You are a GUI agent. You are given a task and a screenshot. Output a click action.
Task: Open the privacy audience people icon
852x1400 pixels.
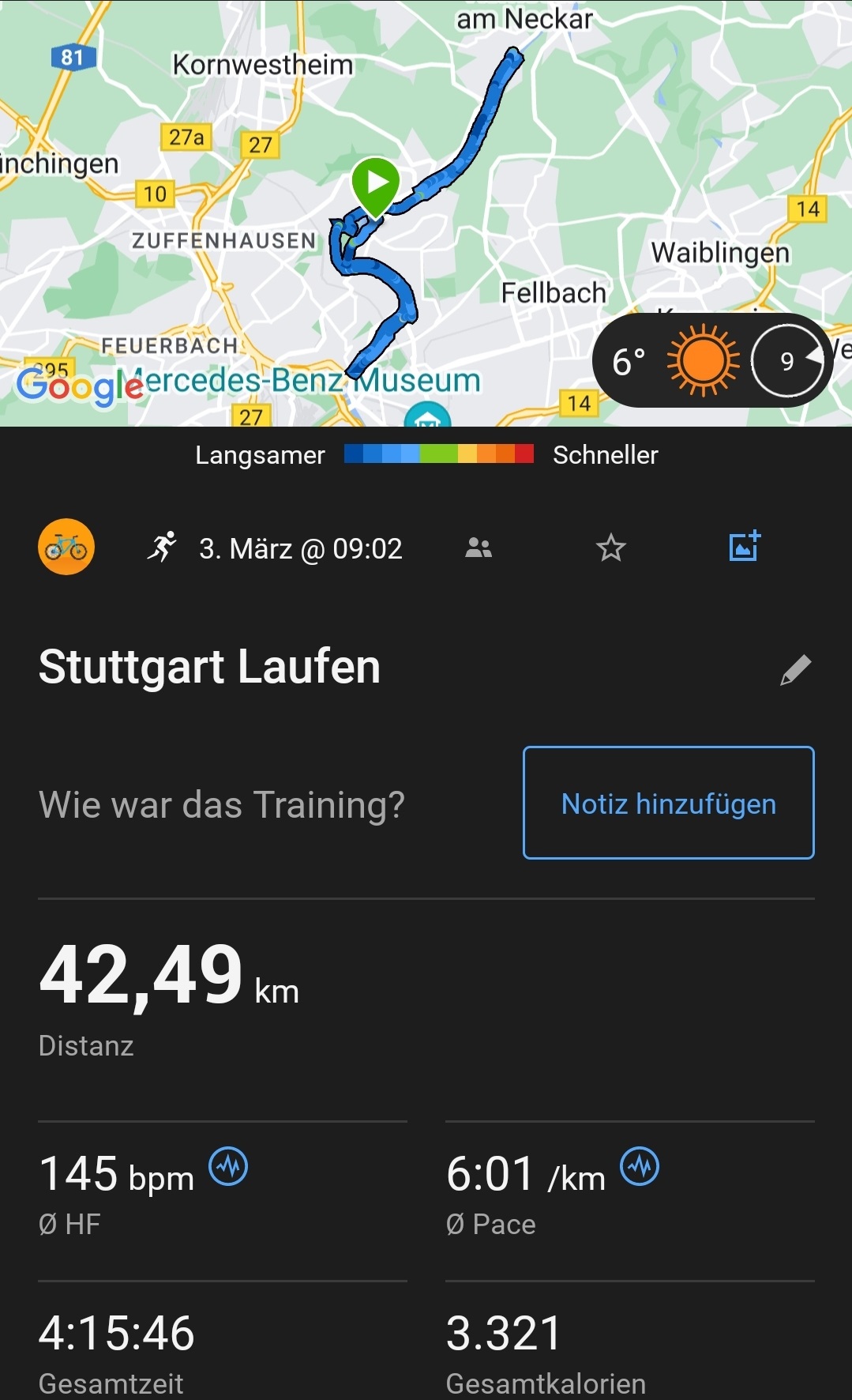pyautogui.click(x=479, y=548)
